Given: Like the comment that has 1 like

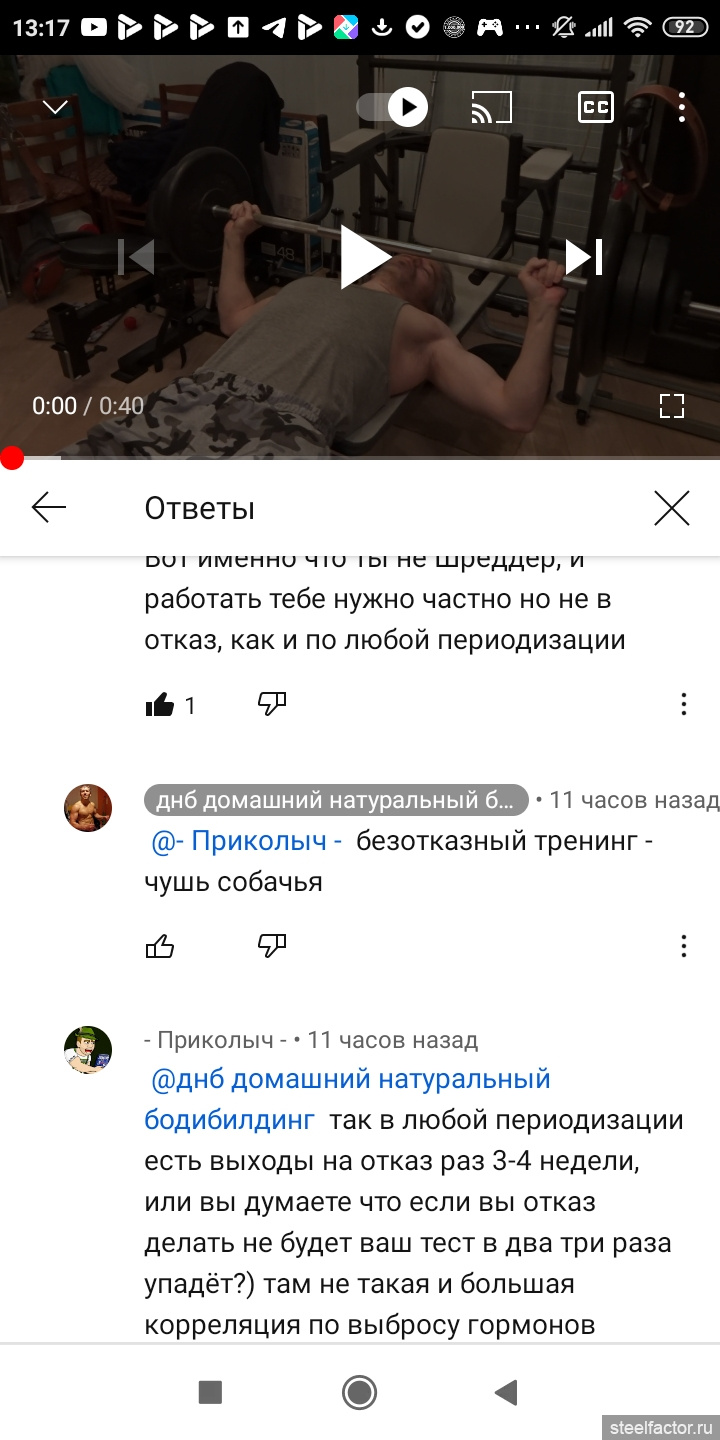Looking at the screenshot, I should click(x=160, y=705).
